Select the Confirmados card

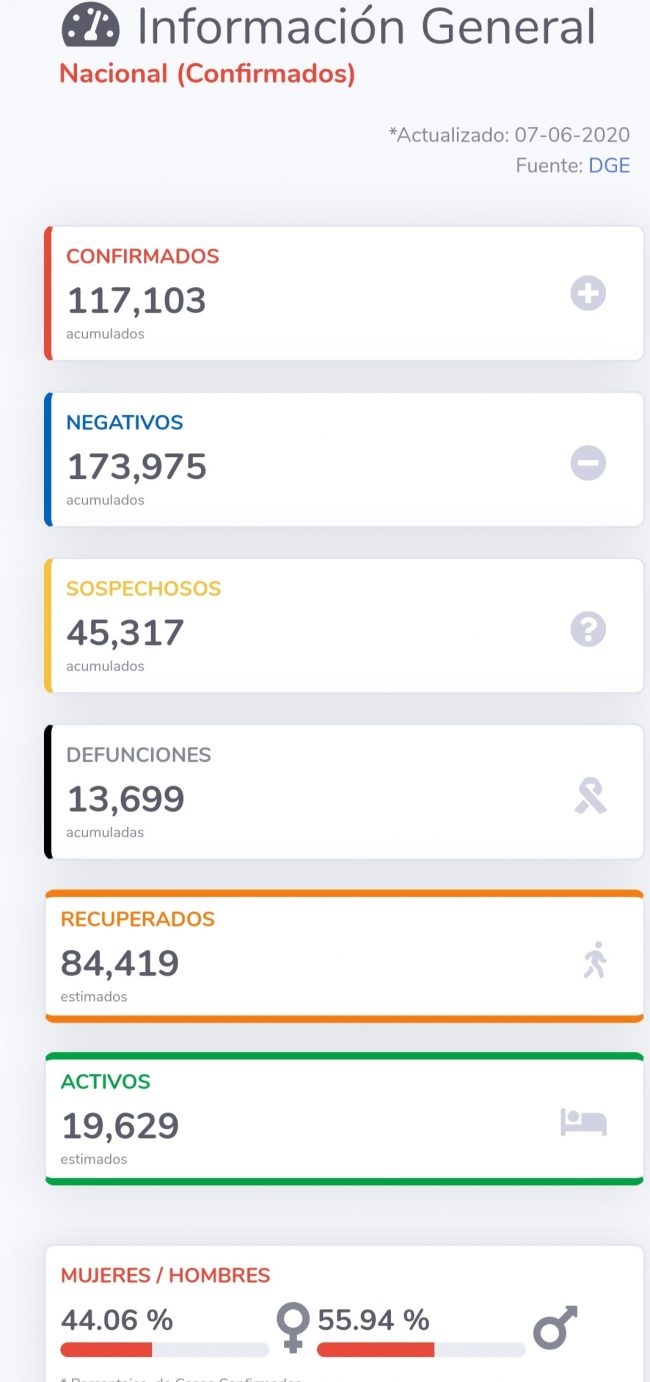344,293
